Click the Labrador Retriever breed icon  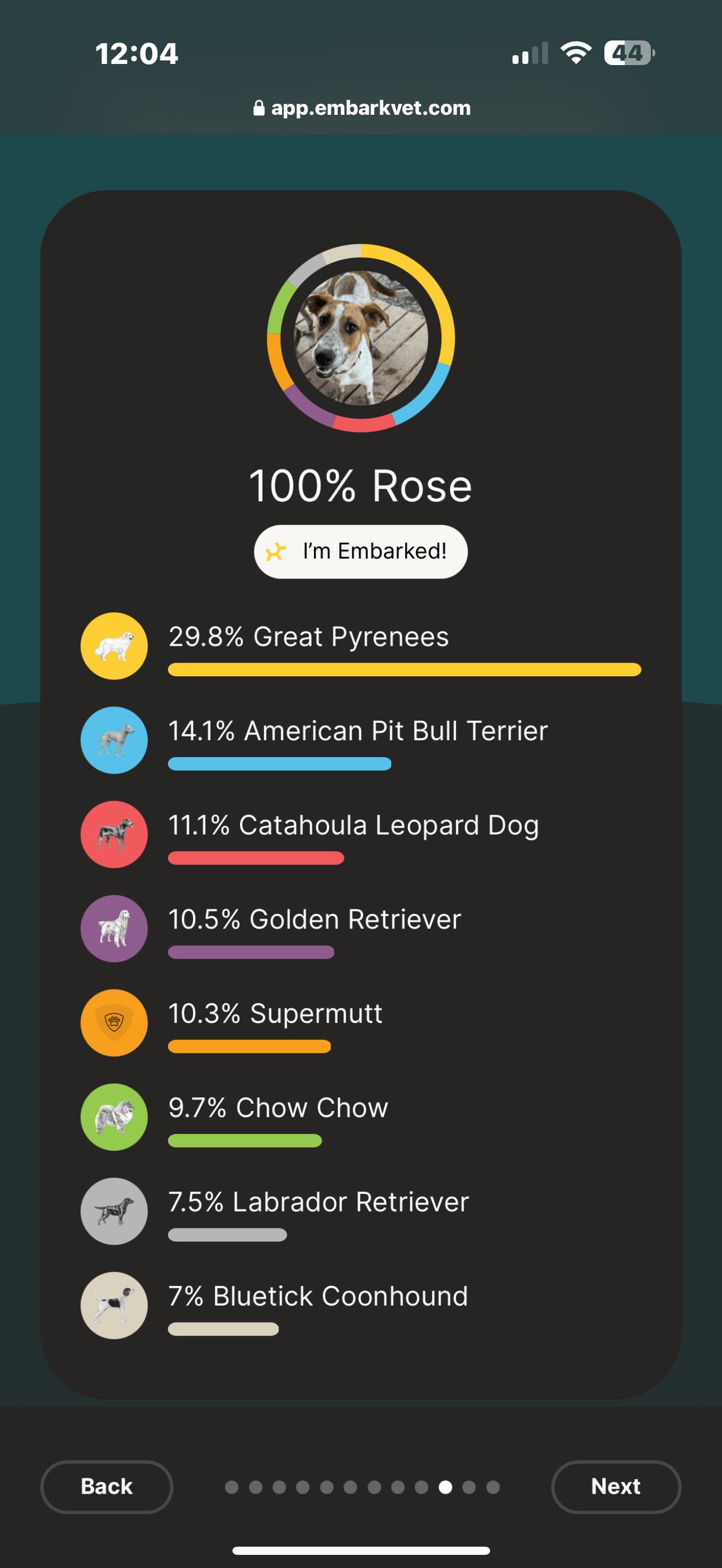(113, 1212)
